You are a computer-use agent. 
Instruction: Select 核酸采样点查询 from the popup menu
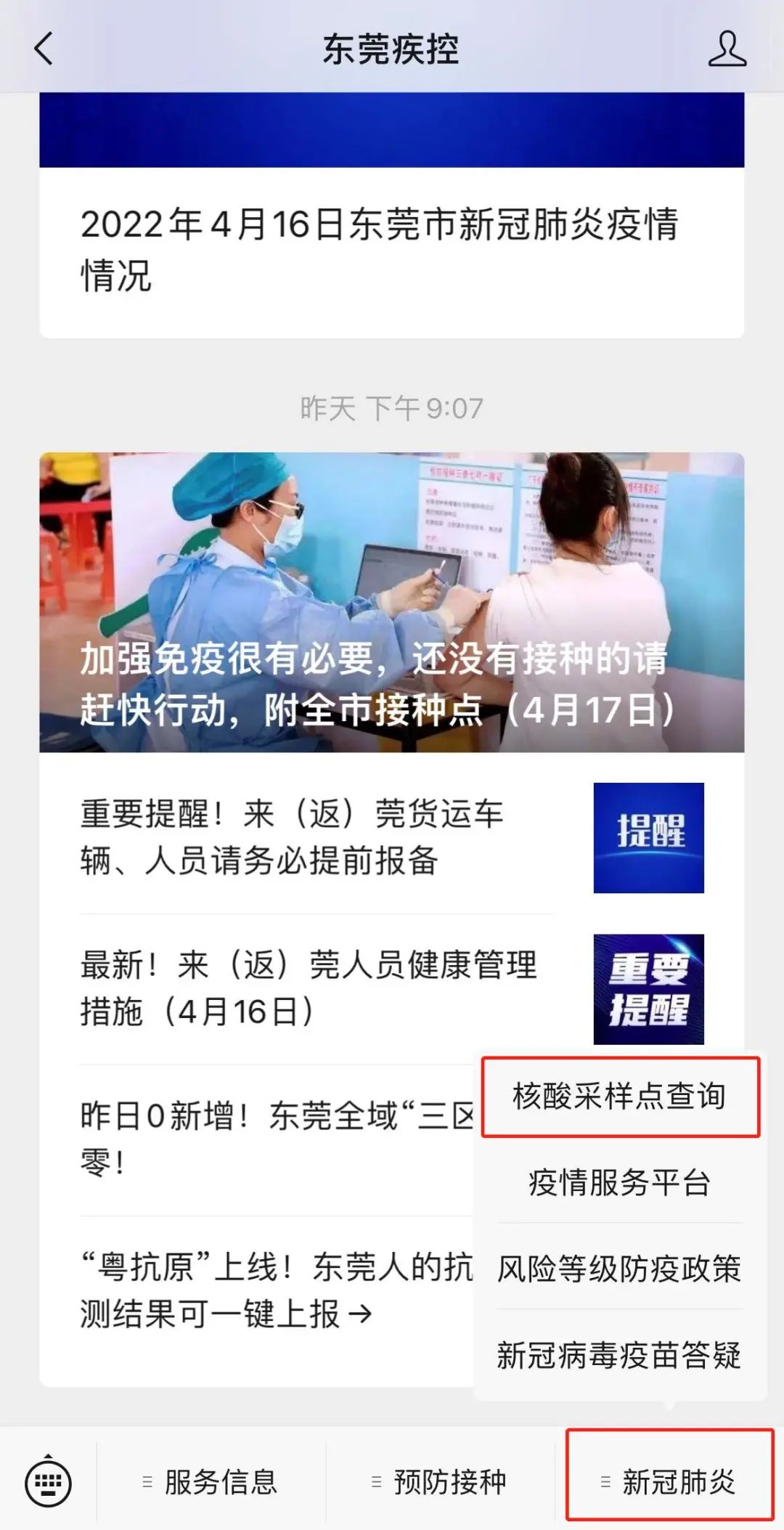coord(620,1096)
